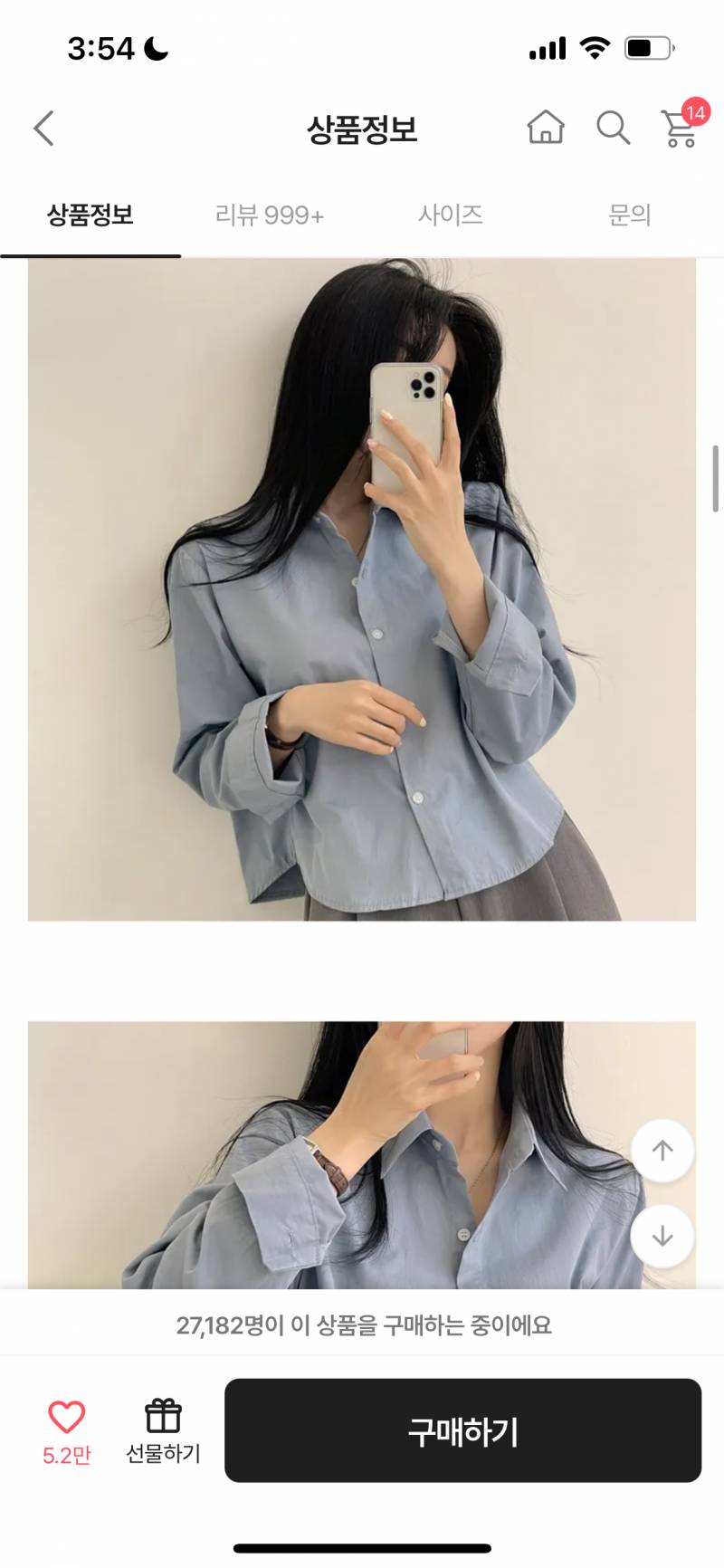
Task: Tap the battery indicator at top right
Action: pyautogui.click(x=648, y=49)
